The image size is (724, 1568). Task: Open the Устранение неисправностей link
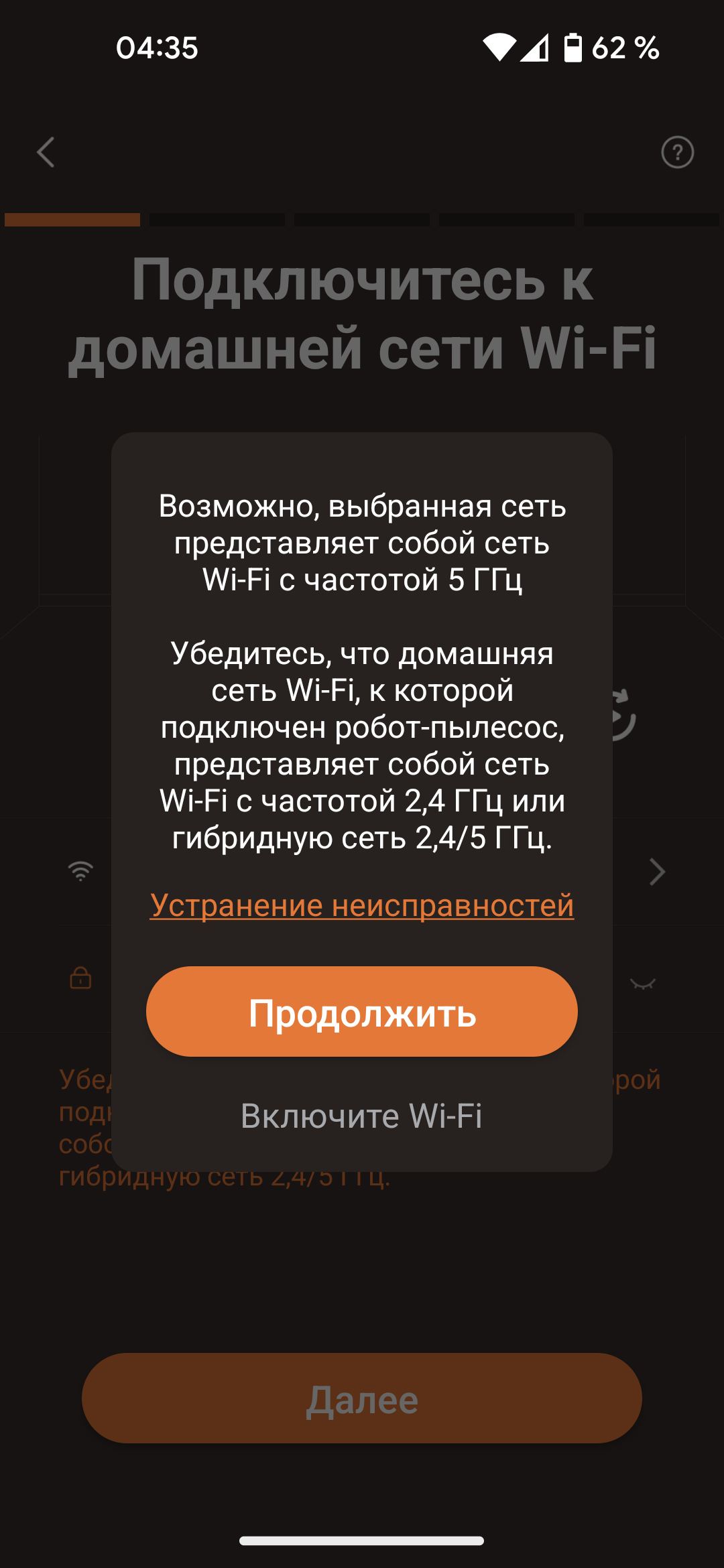pyautogui.click(x=361, y=905)
